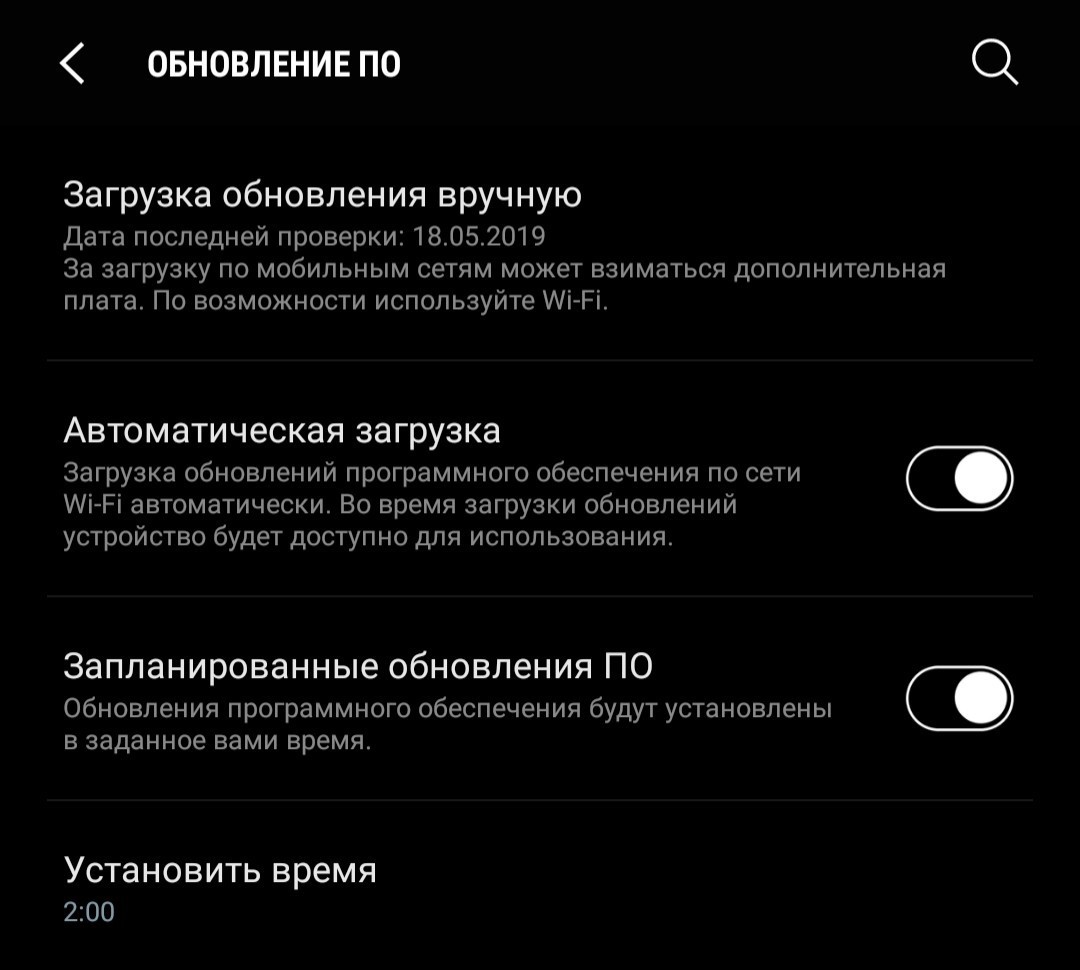Open Загрузка обновления вручную
Viewport: 1080px width, 970px height.
tap(322, 195)
